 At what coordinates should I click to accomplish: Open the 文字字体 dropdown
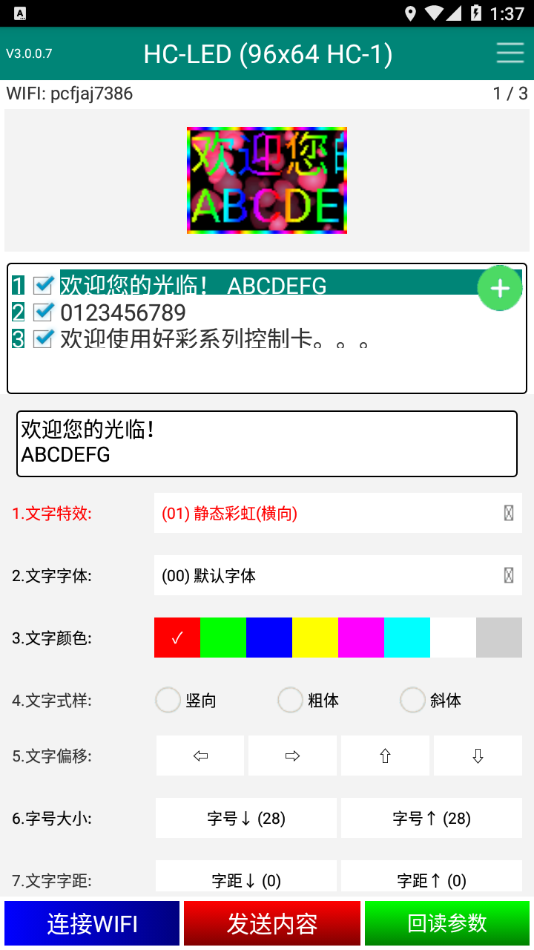tap(338, 575)
